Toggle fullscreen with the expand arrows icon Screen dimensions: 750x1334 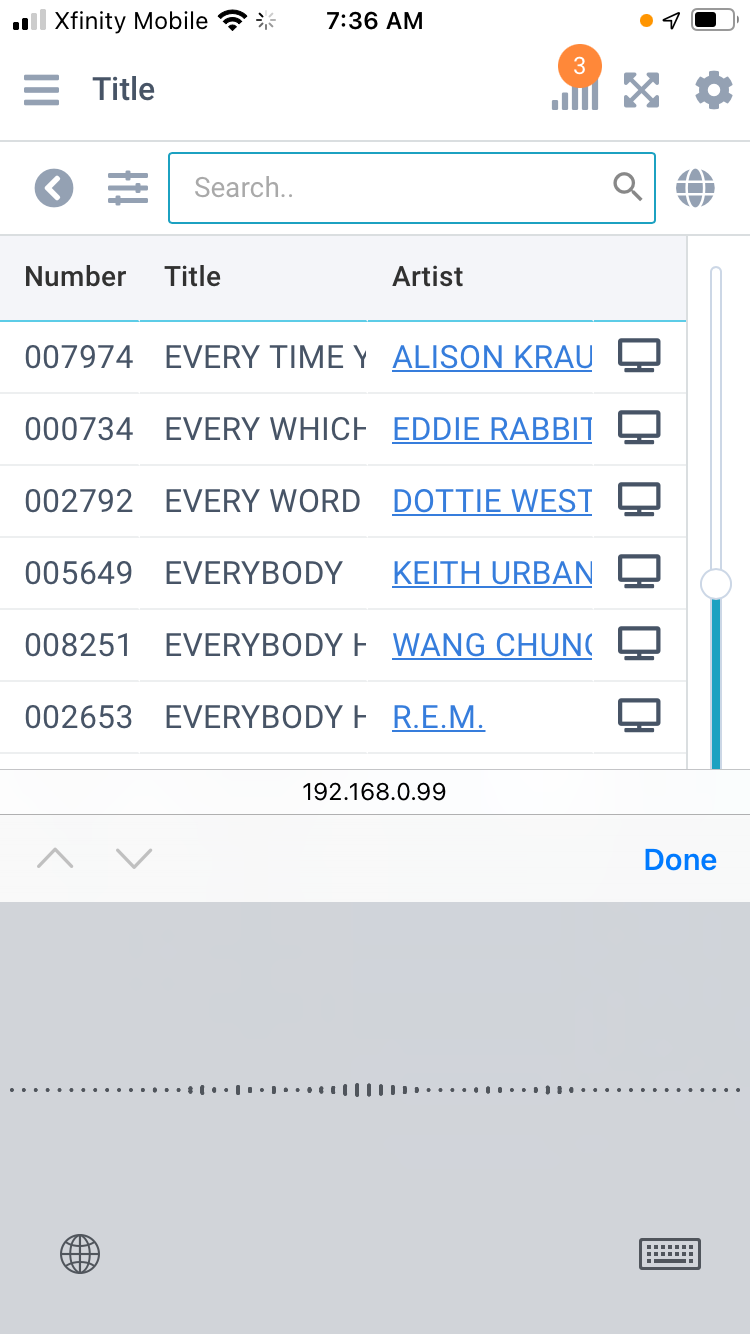[x=642, y=90]
